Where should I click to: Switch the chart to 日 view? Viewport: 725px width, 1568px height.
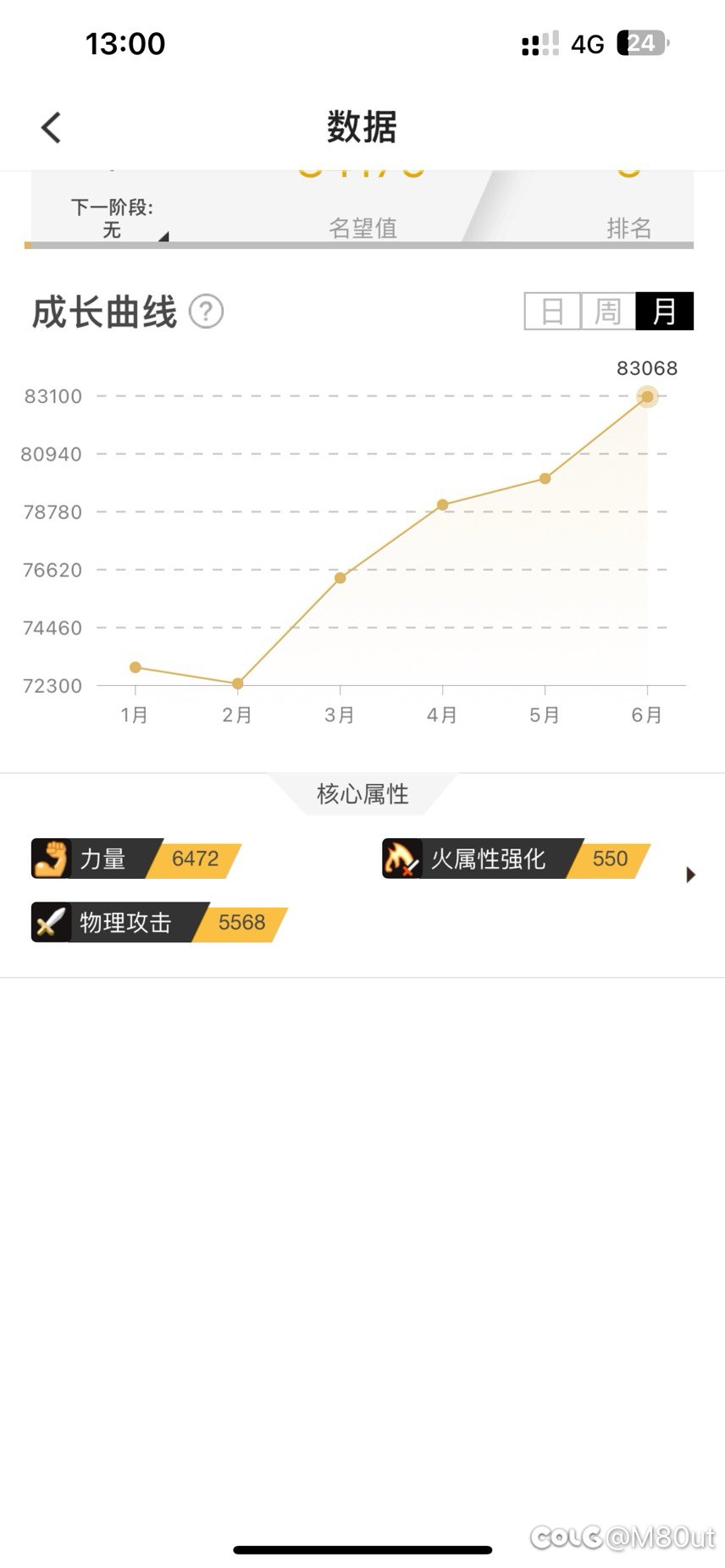pos(552,311)
